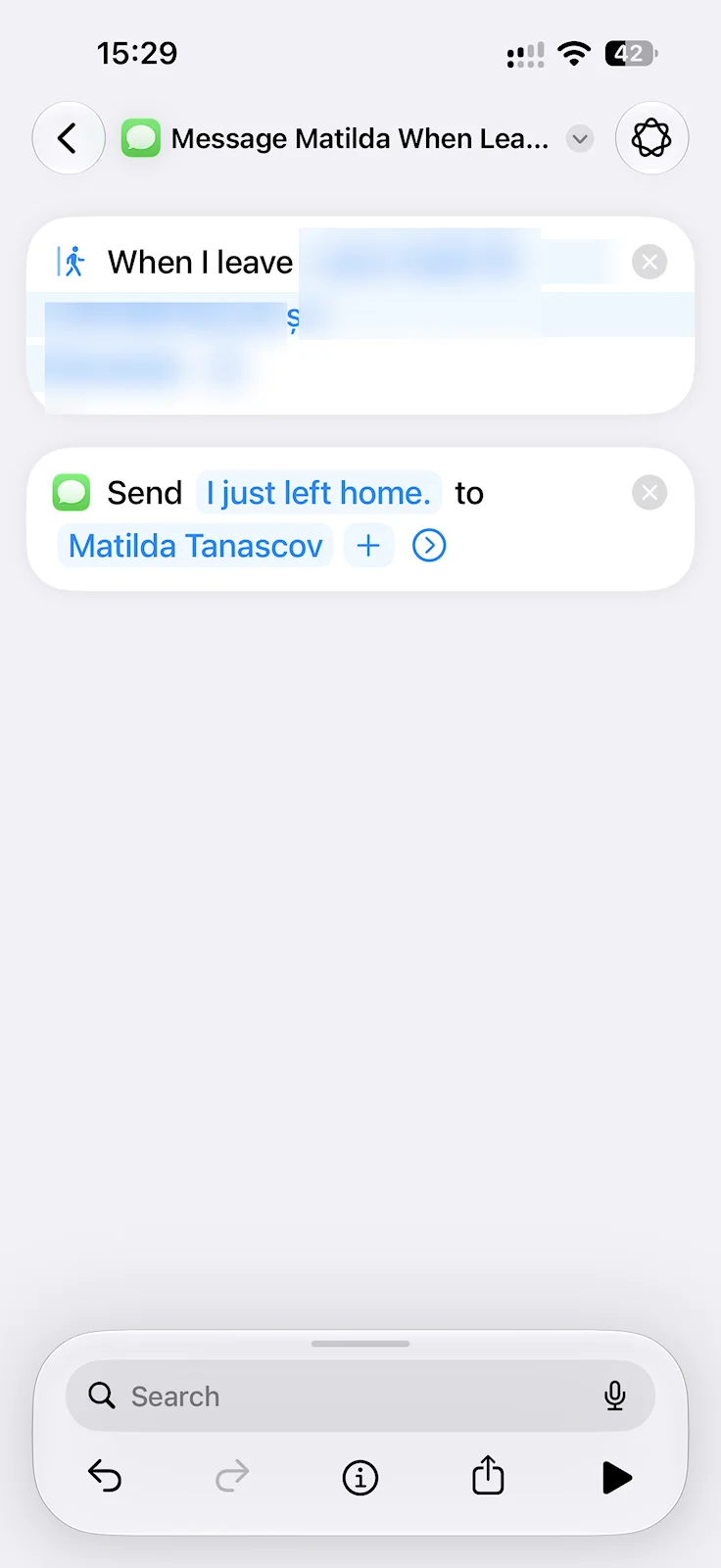Redo the last change

pos(232,1476)
